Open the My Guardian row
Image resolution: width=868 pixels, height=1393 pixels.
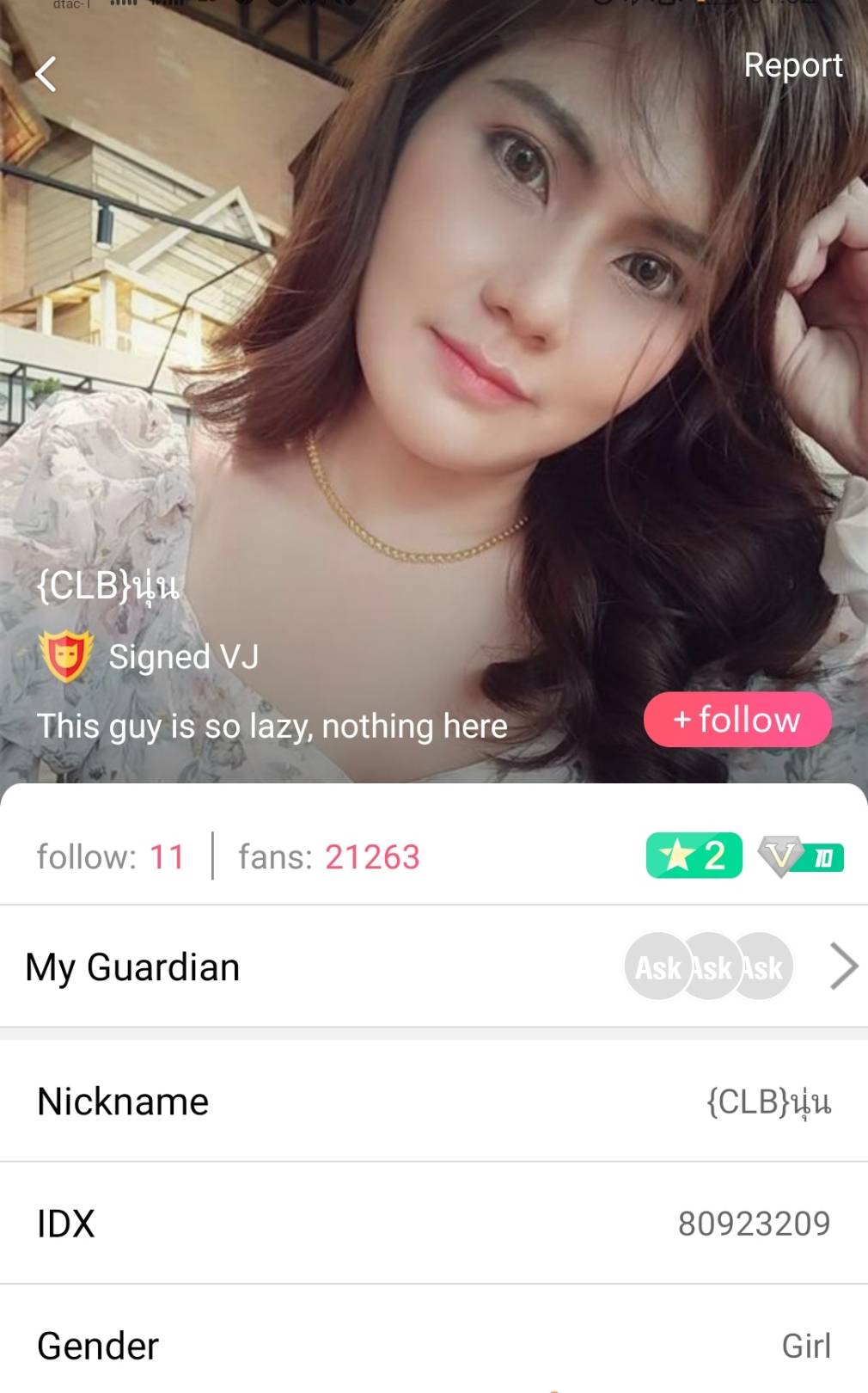coord(434,967)
